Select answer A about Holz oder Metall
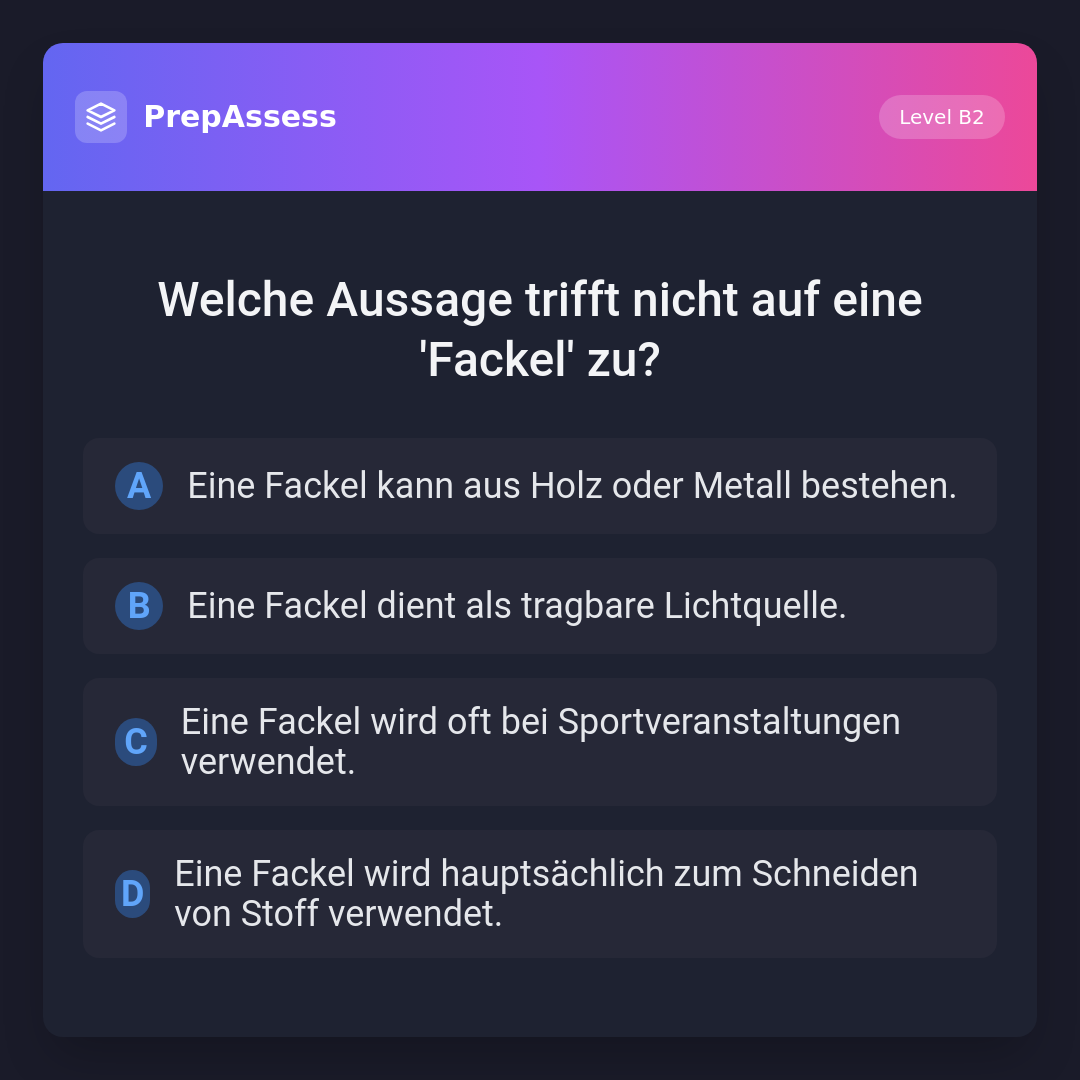The image size is (1080, 1080). click(x=540, y=486)
